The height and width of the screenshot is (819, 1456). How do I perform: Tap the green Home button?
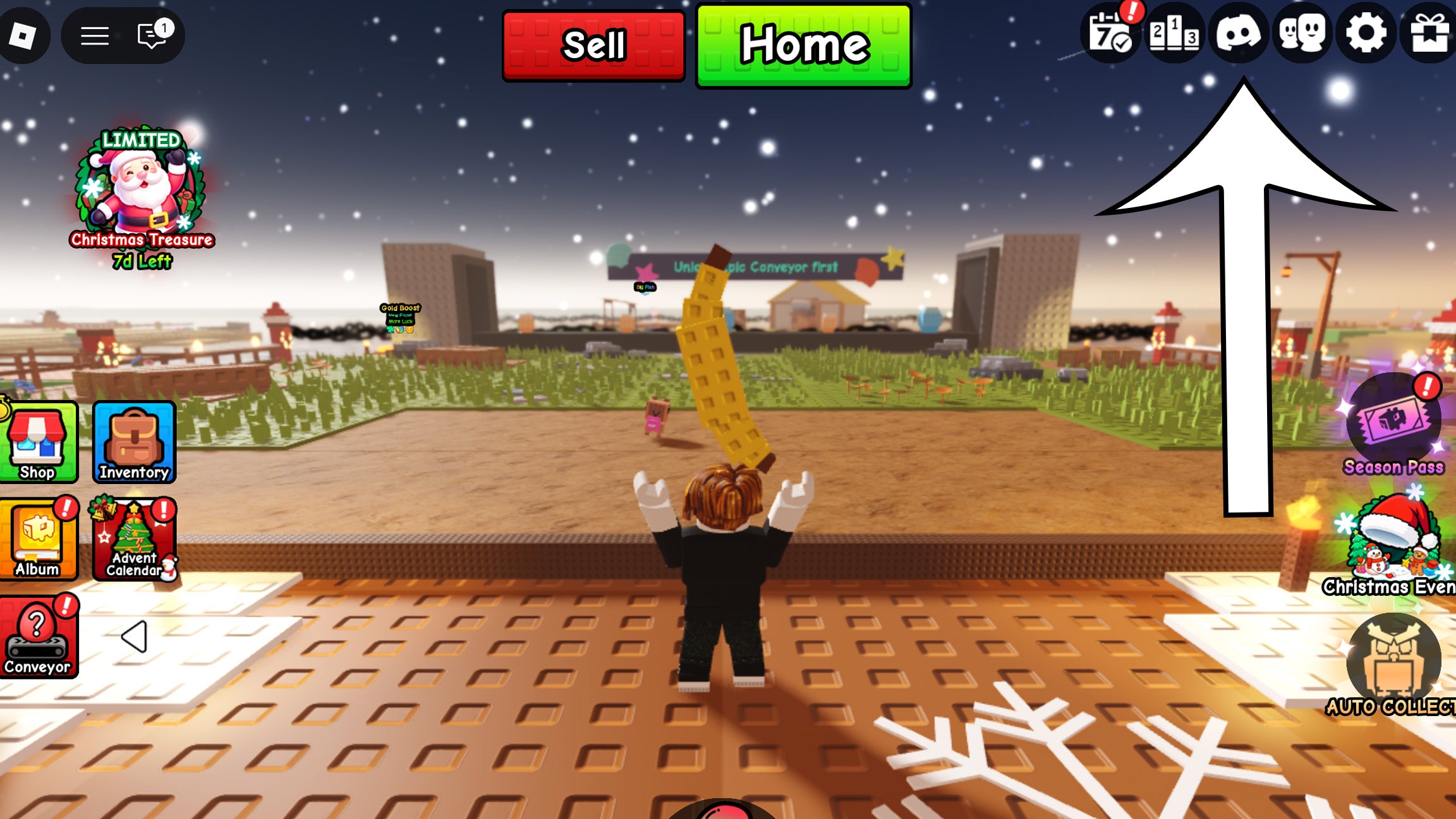pos(803,45)
